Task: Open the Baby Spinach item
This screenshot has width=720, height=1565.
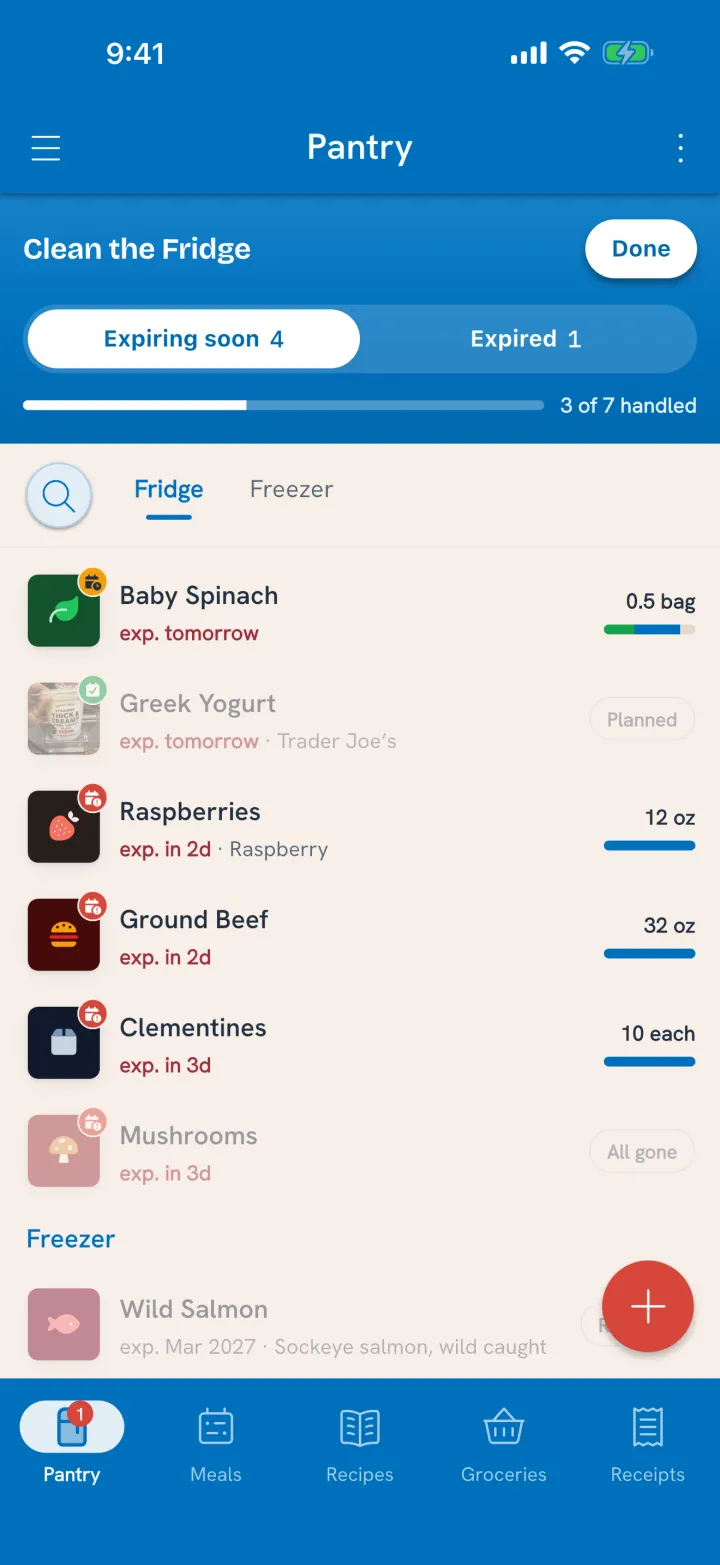Action: [360, 611]
